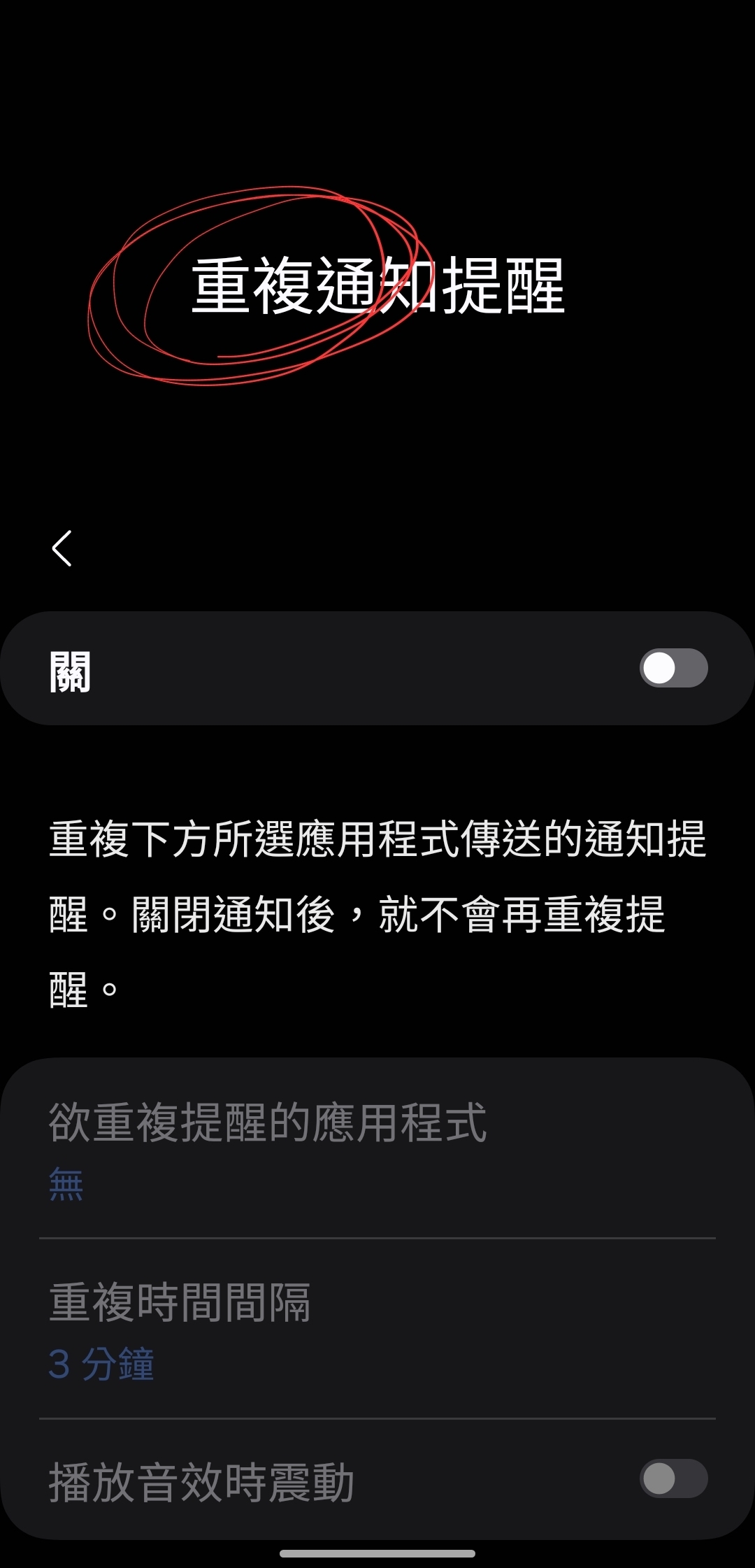Turn on the 關 master switch
Screen dimensions: 755x1568
click(673, 668)
